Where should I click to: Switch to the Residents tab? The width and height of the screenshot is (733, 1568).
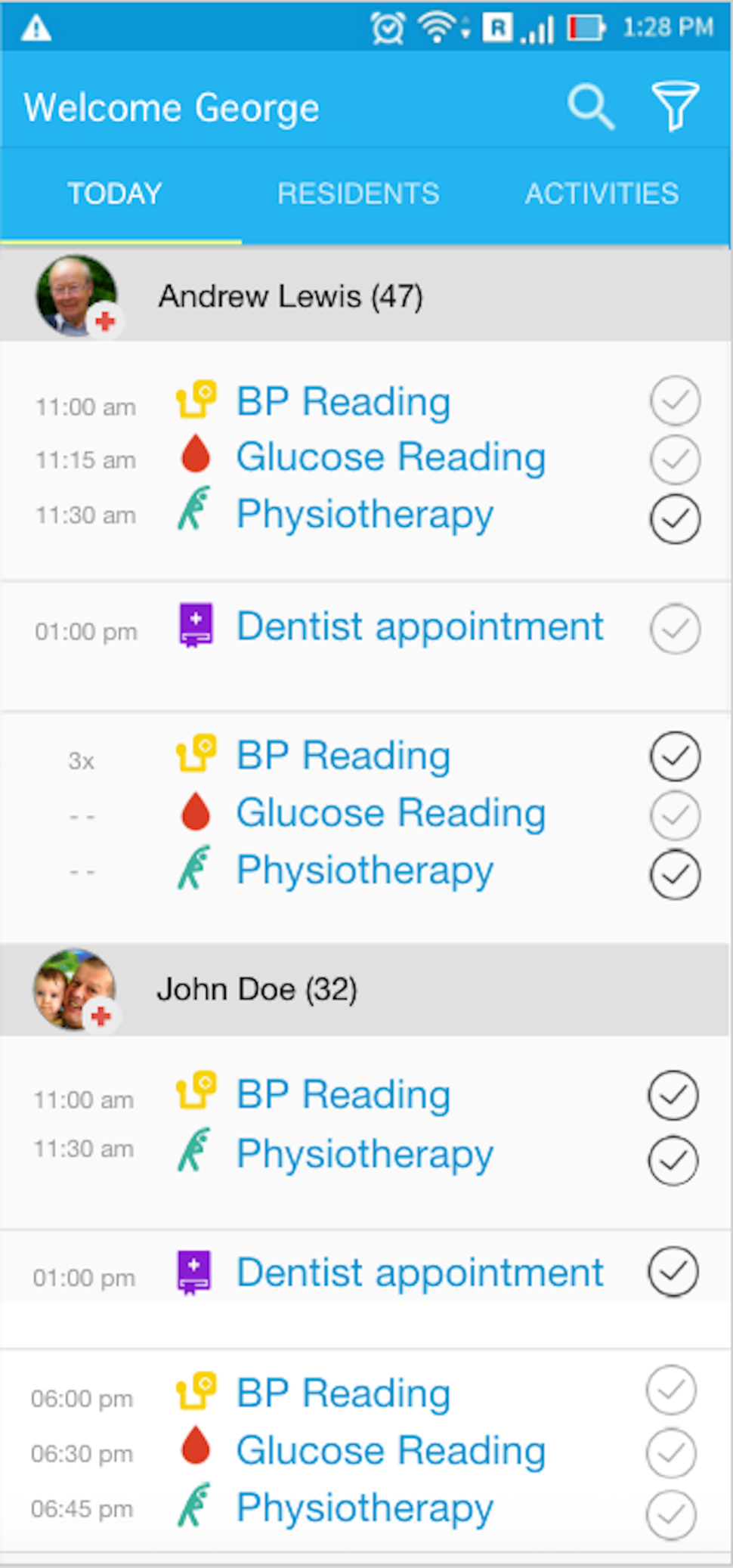click(x=358, y=193)
